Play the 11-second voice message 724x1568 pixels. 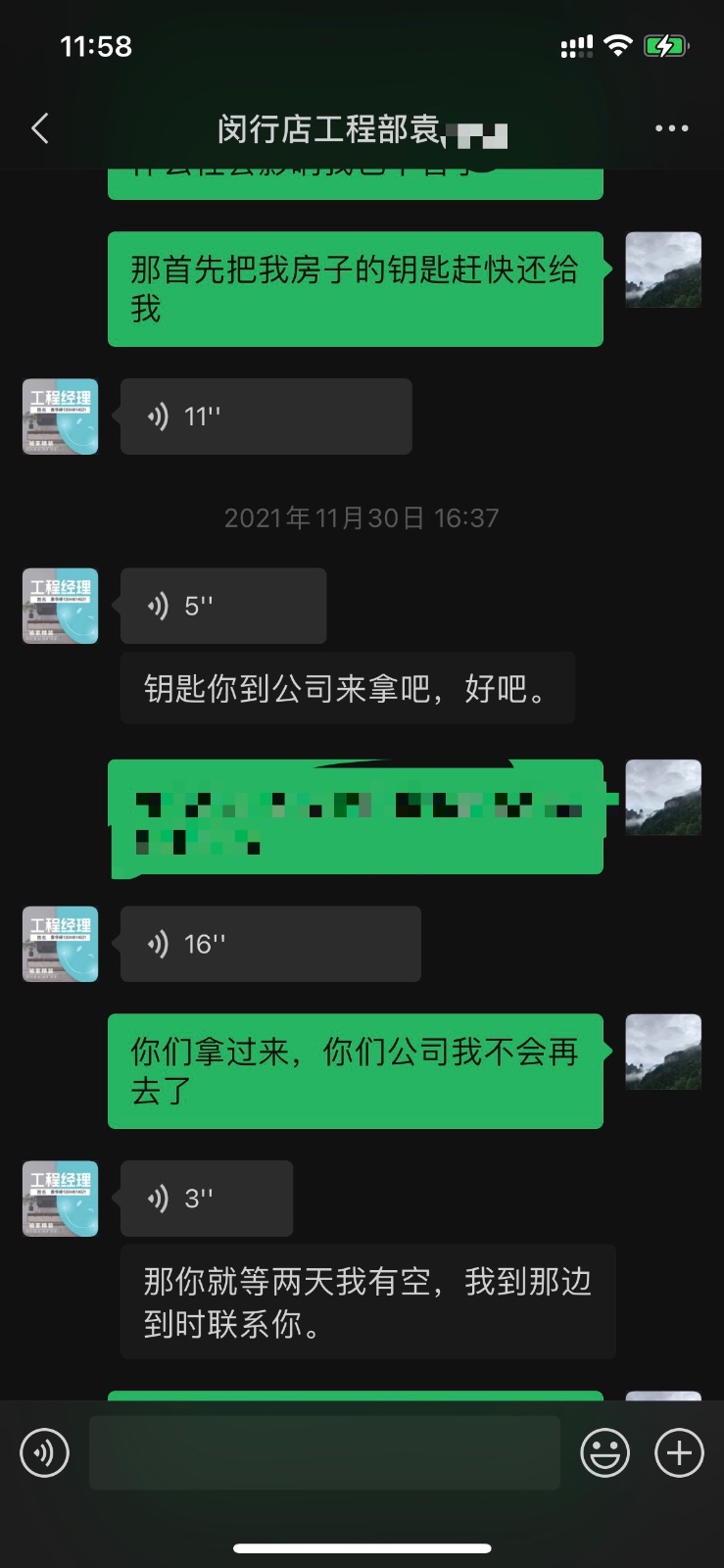click(x=265, y=416)
